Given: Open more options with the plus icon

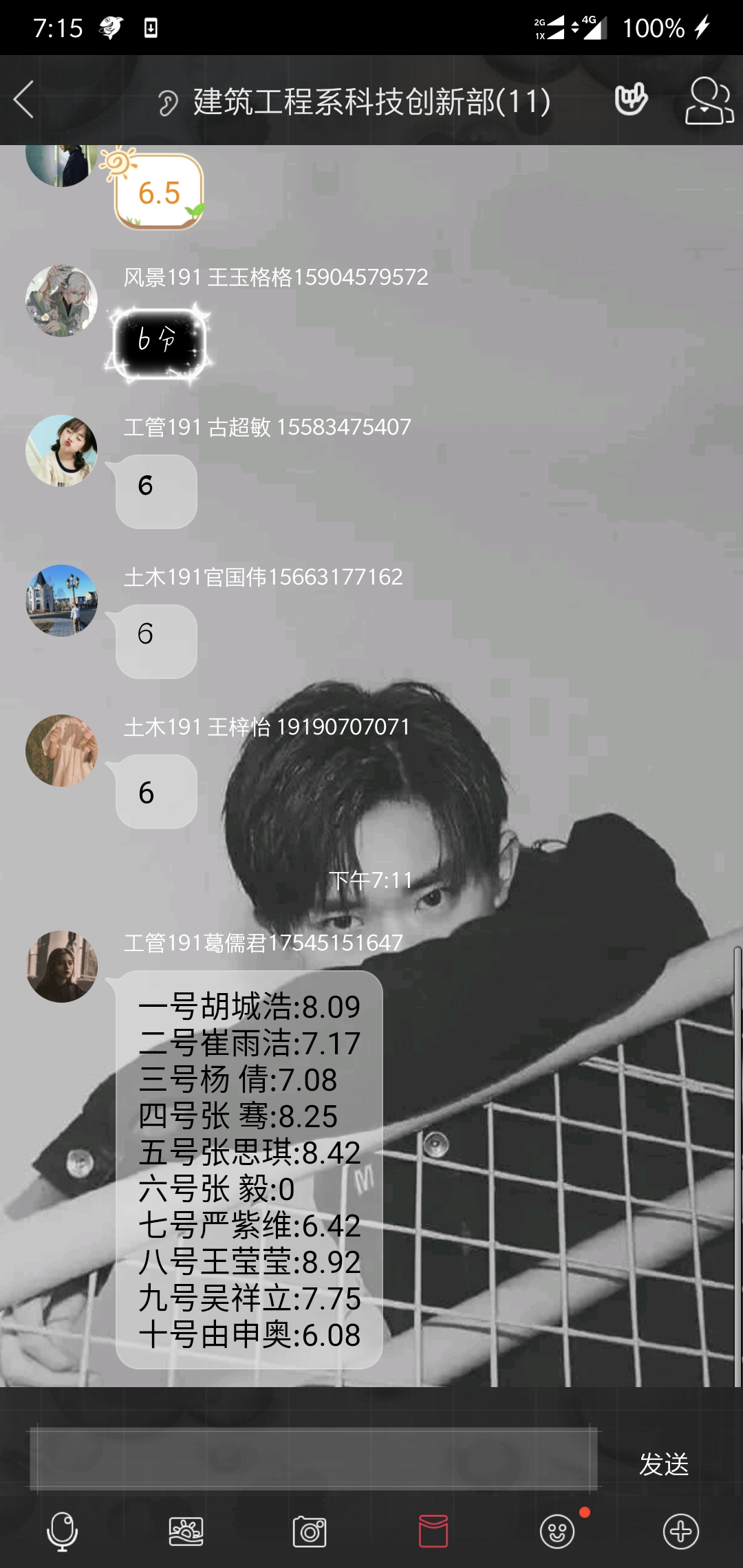Looking at the screenshot, I should (x=681, y=1532).
